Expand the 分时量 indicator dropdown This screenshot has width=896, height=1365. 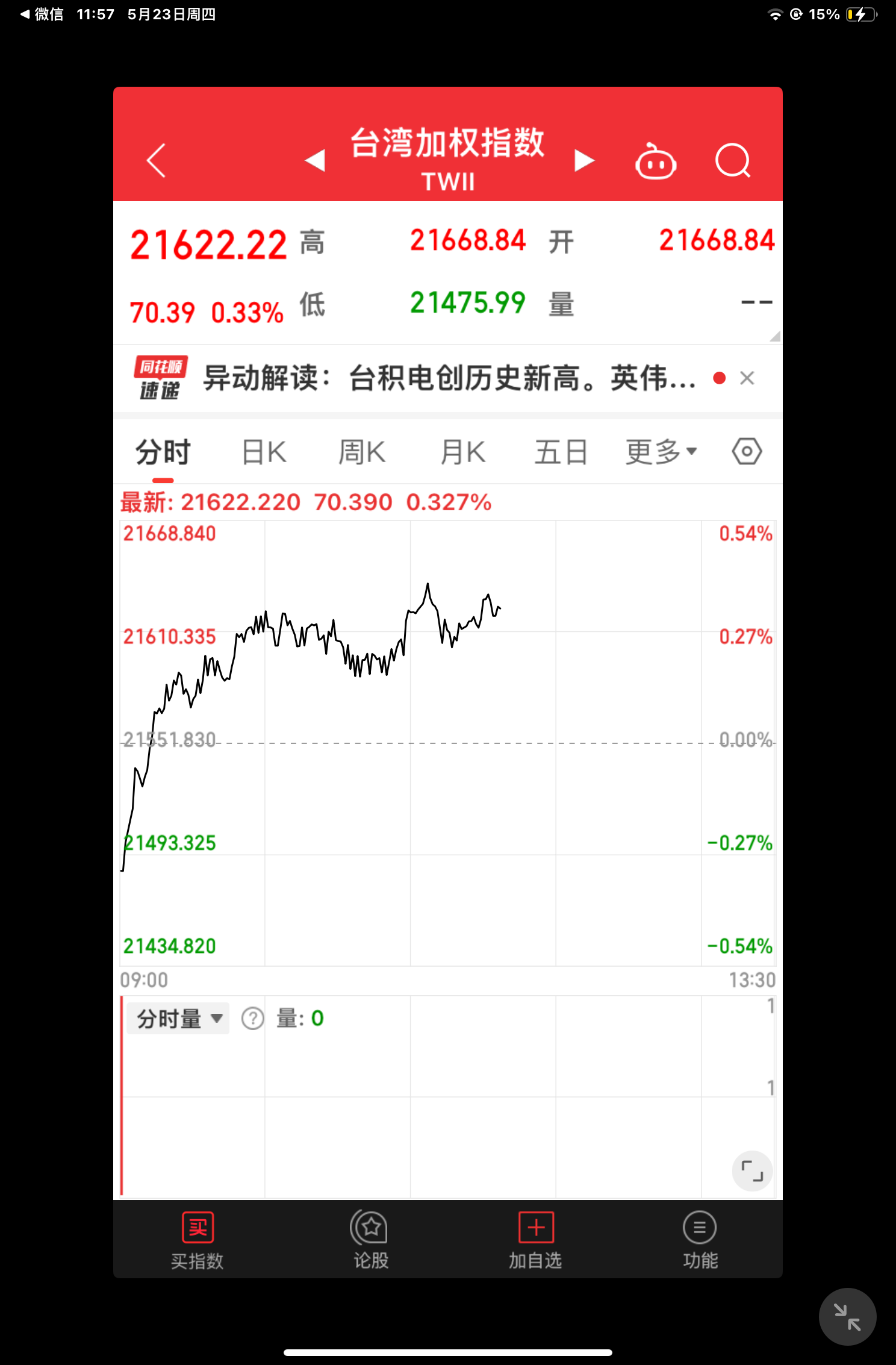pos(178,1019)
